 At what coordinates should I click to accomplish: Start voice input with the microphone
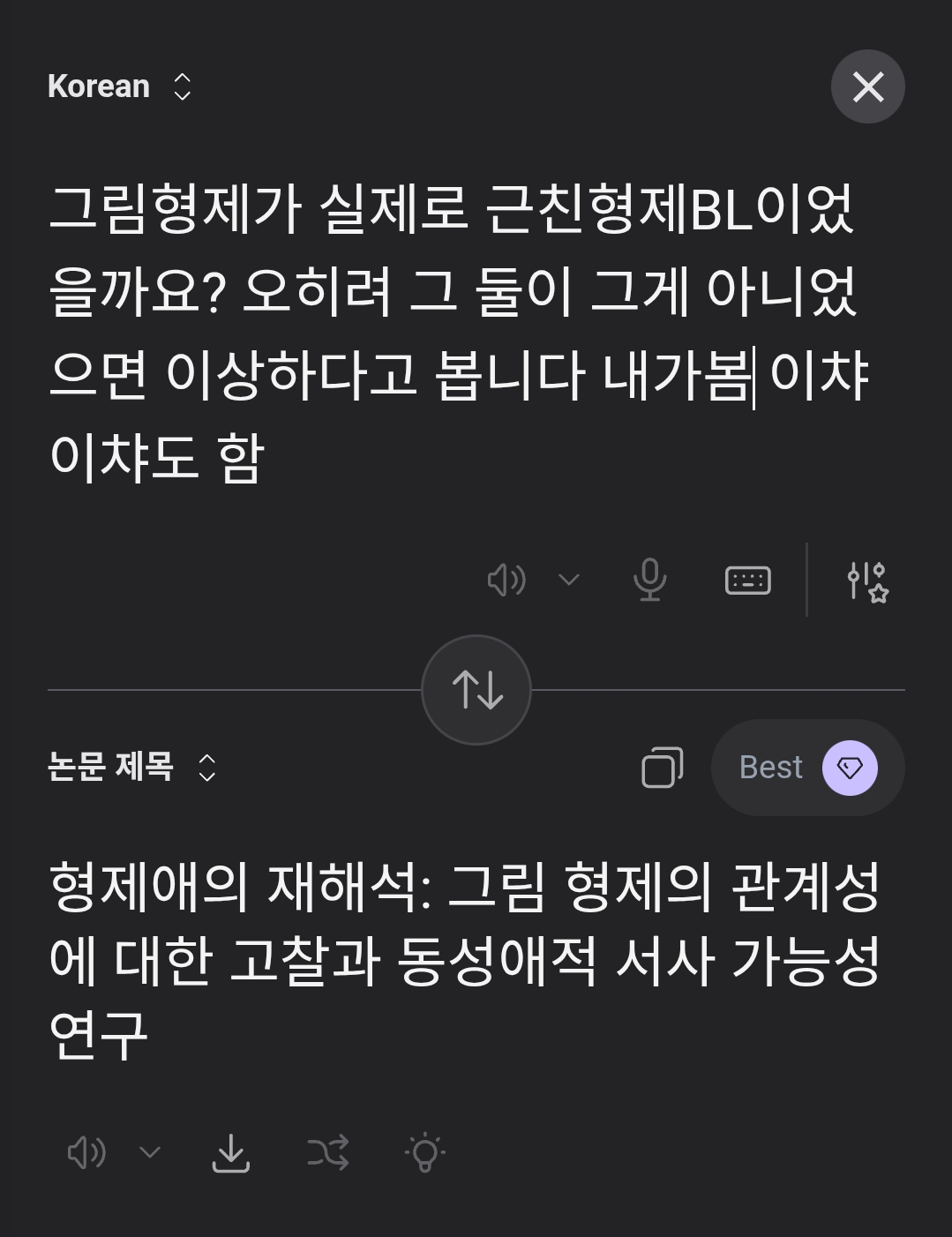(x=649, y=580)
